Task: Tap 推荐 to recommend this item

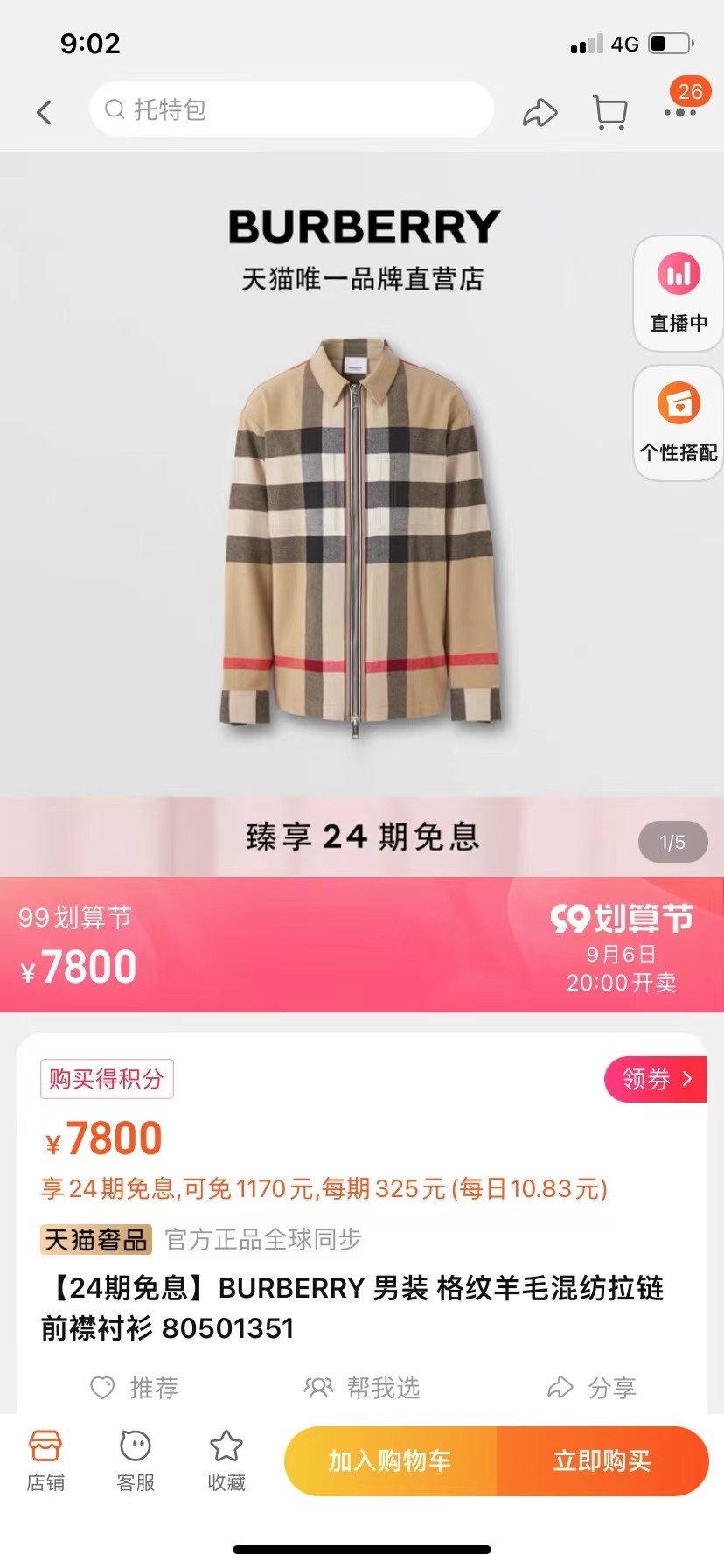Action: coord(135,1387)
